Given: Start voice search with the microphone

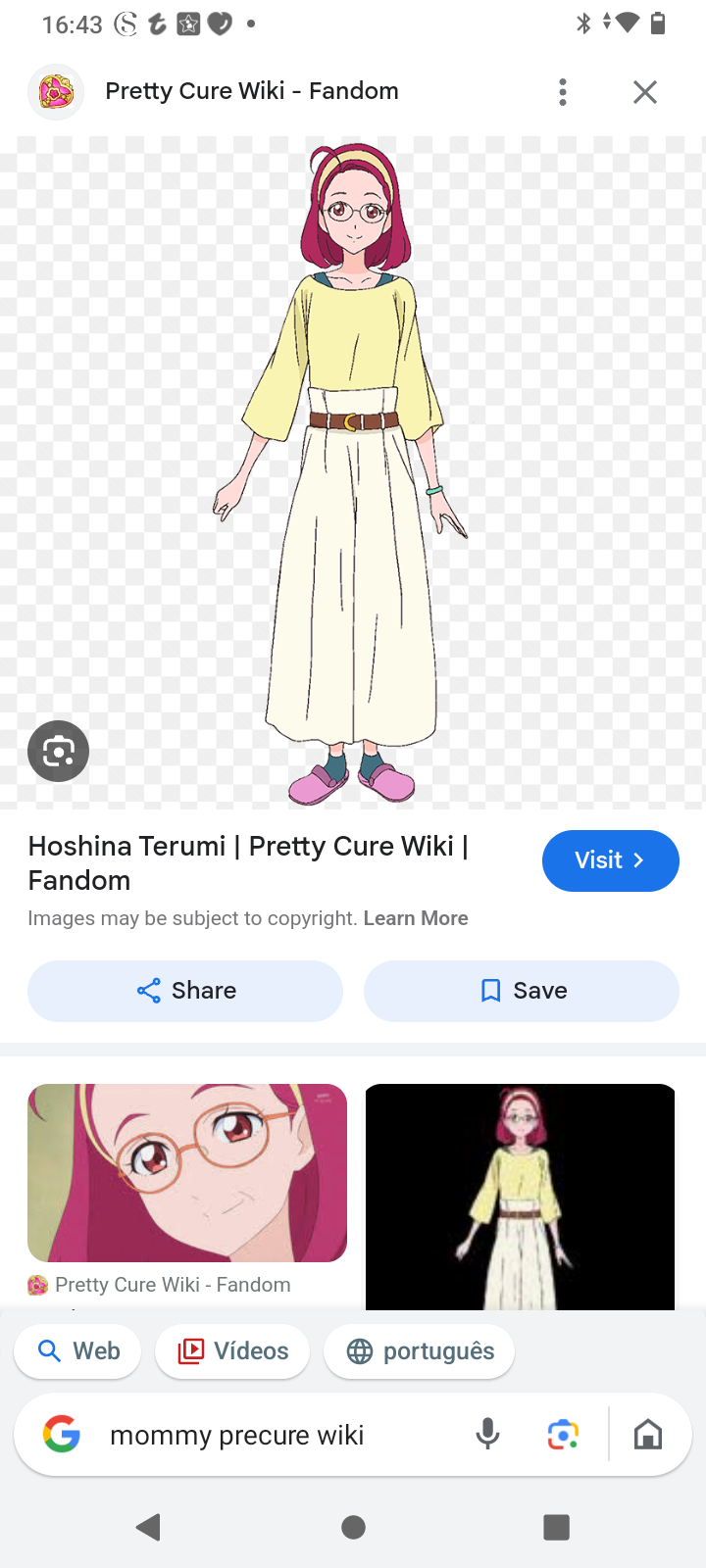Looking at the screenshot, I should 487,1436.
